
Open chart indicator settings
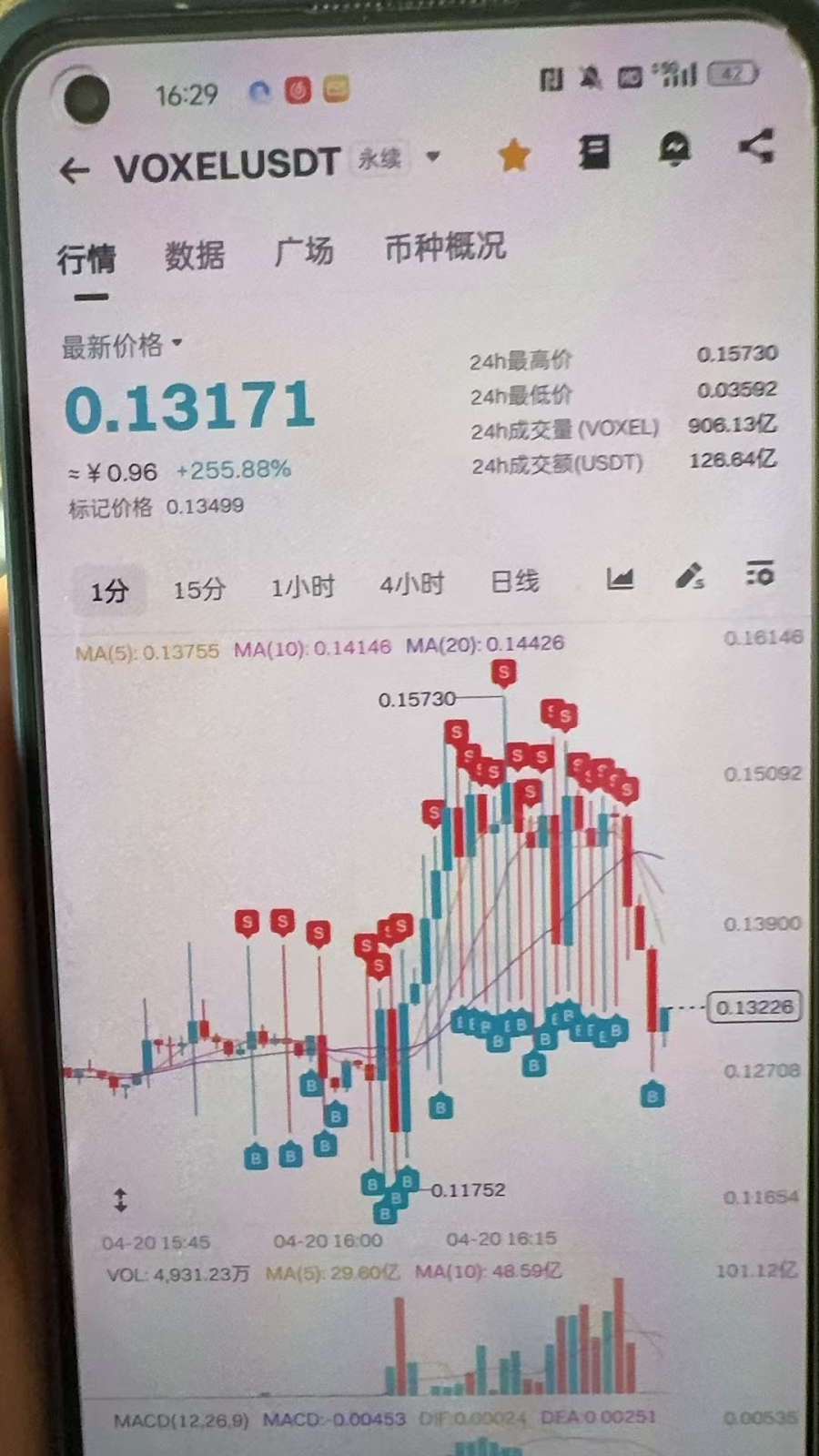760,573
